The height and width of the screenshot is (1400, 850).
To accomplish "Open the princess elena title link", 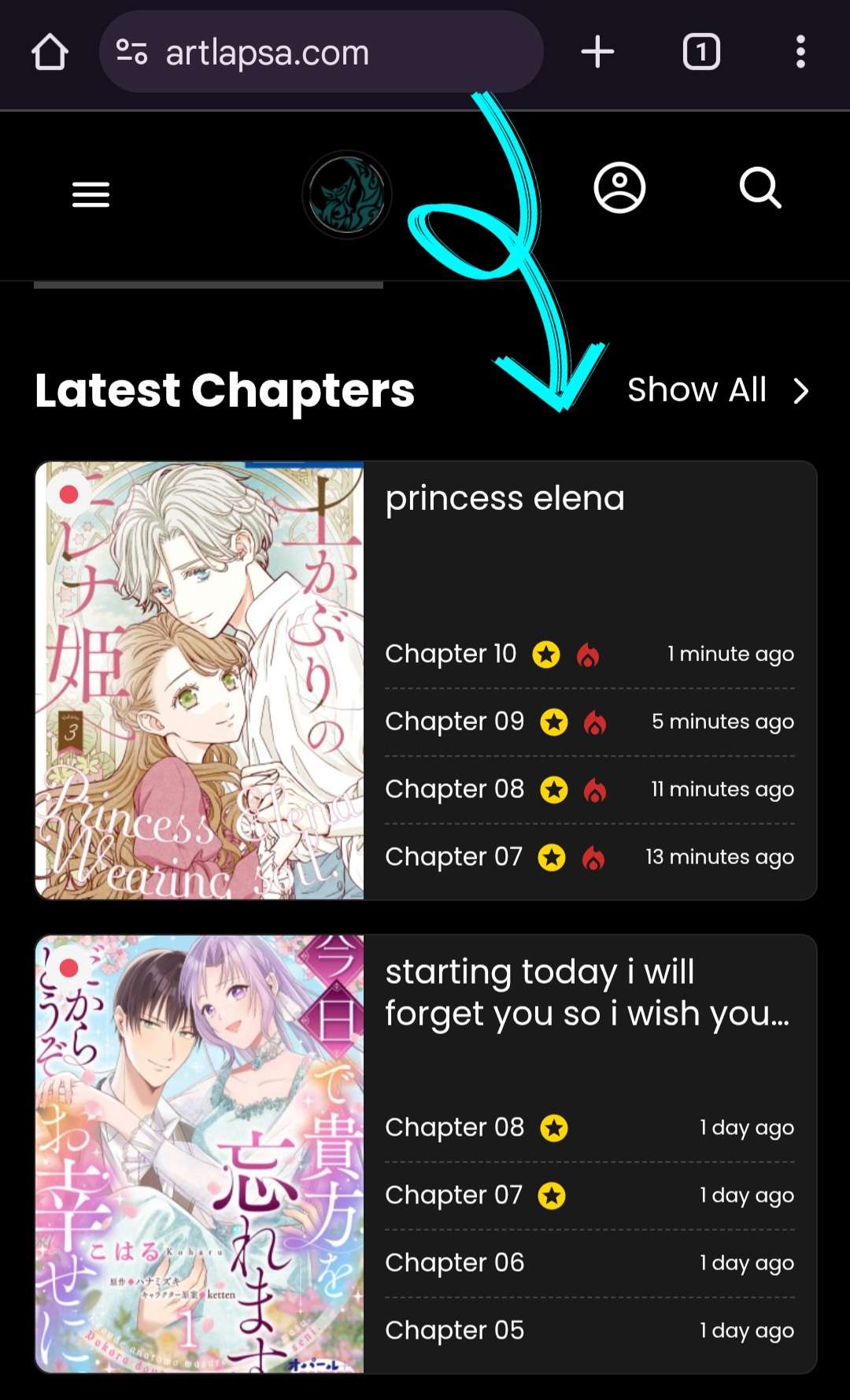I will [x=504, y=498].
